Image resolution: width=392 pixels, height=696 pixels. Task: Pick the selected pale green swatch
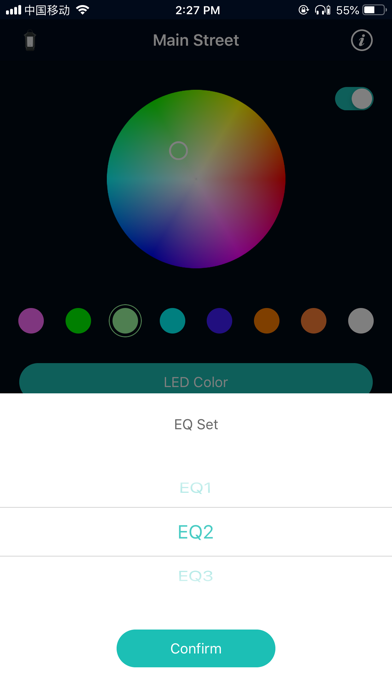click(125, 320)
